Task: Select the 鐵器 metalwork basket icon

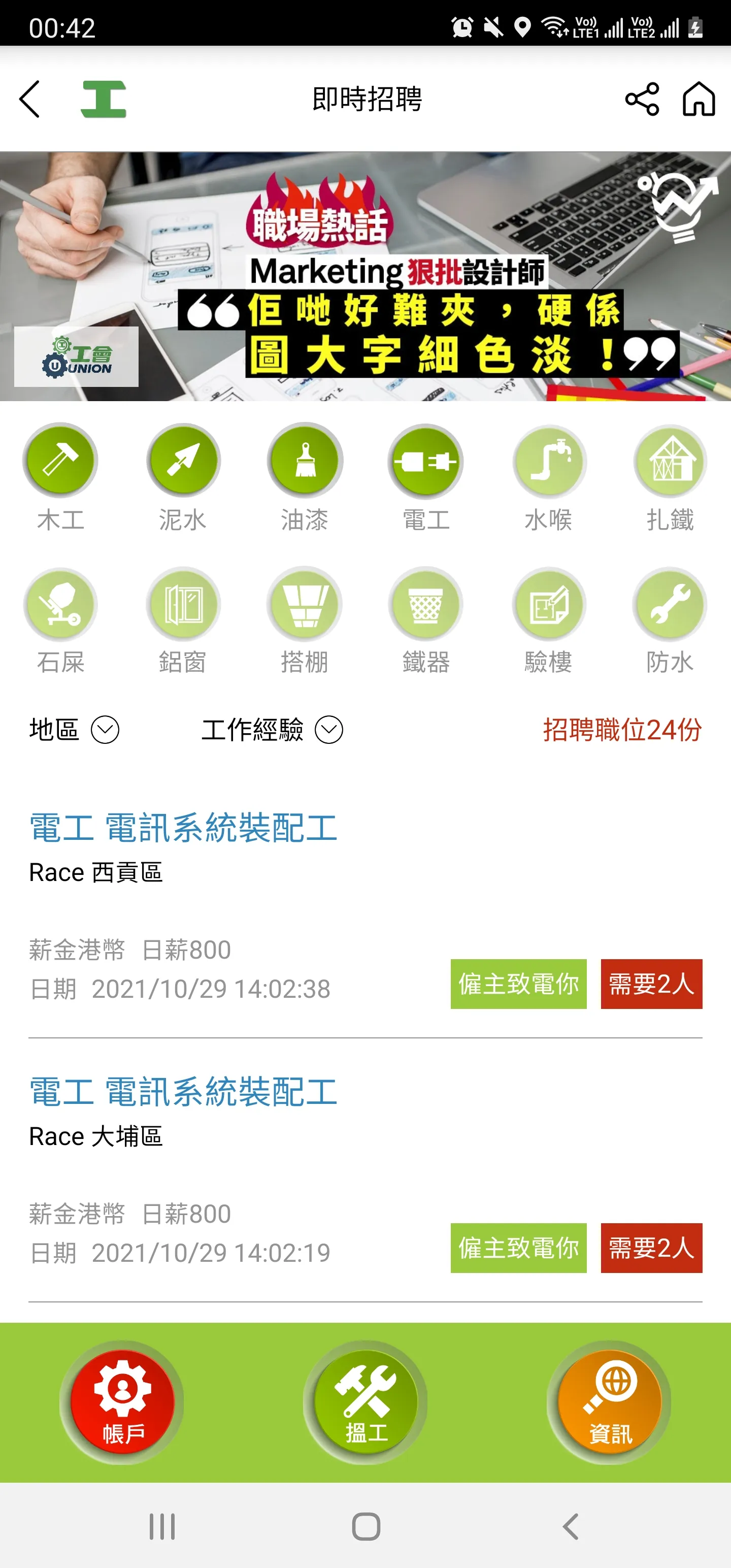Action: [426, 604]
